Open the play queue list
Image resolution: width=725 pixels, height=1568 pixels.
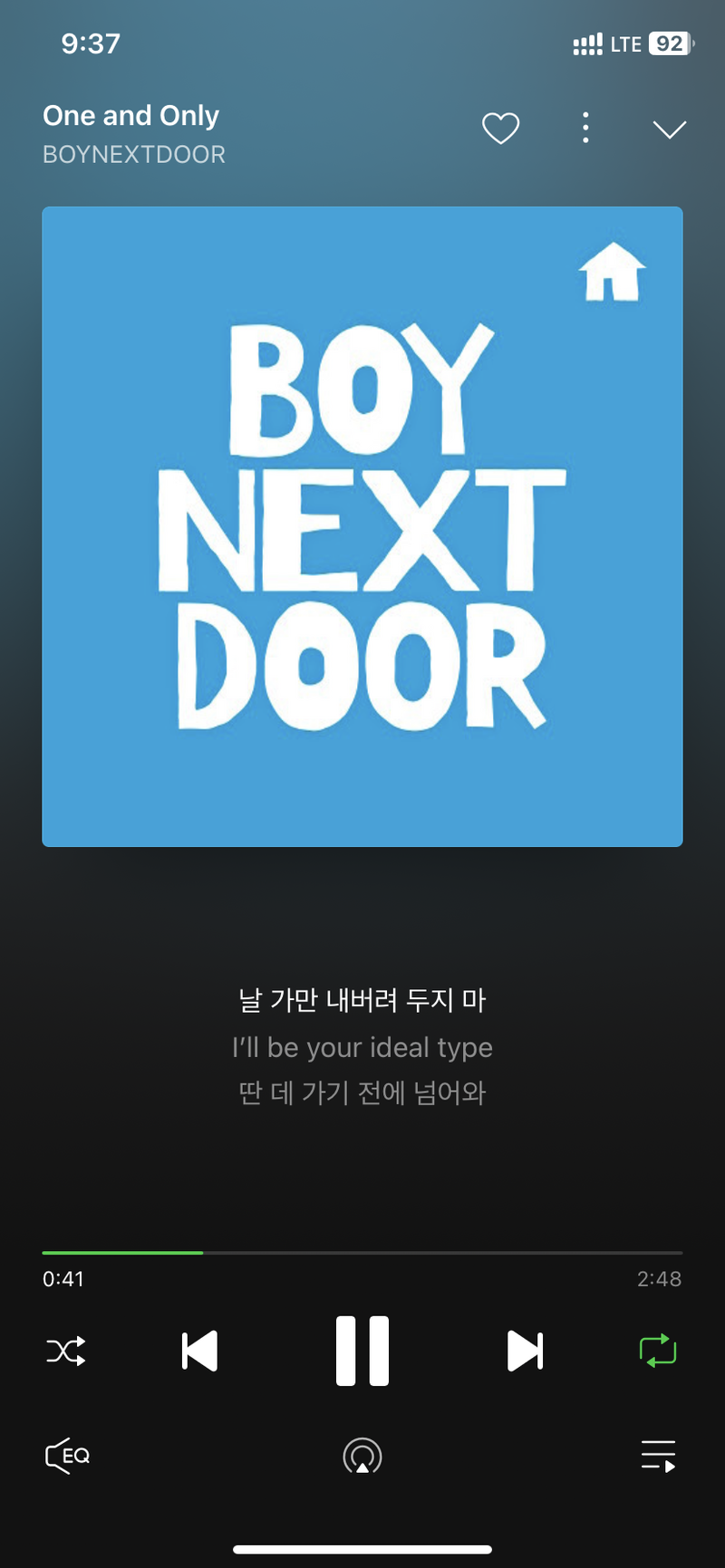coord(658,1456)
